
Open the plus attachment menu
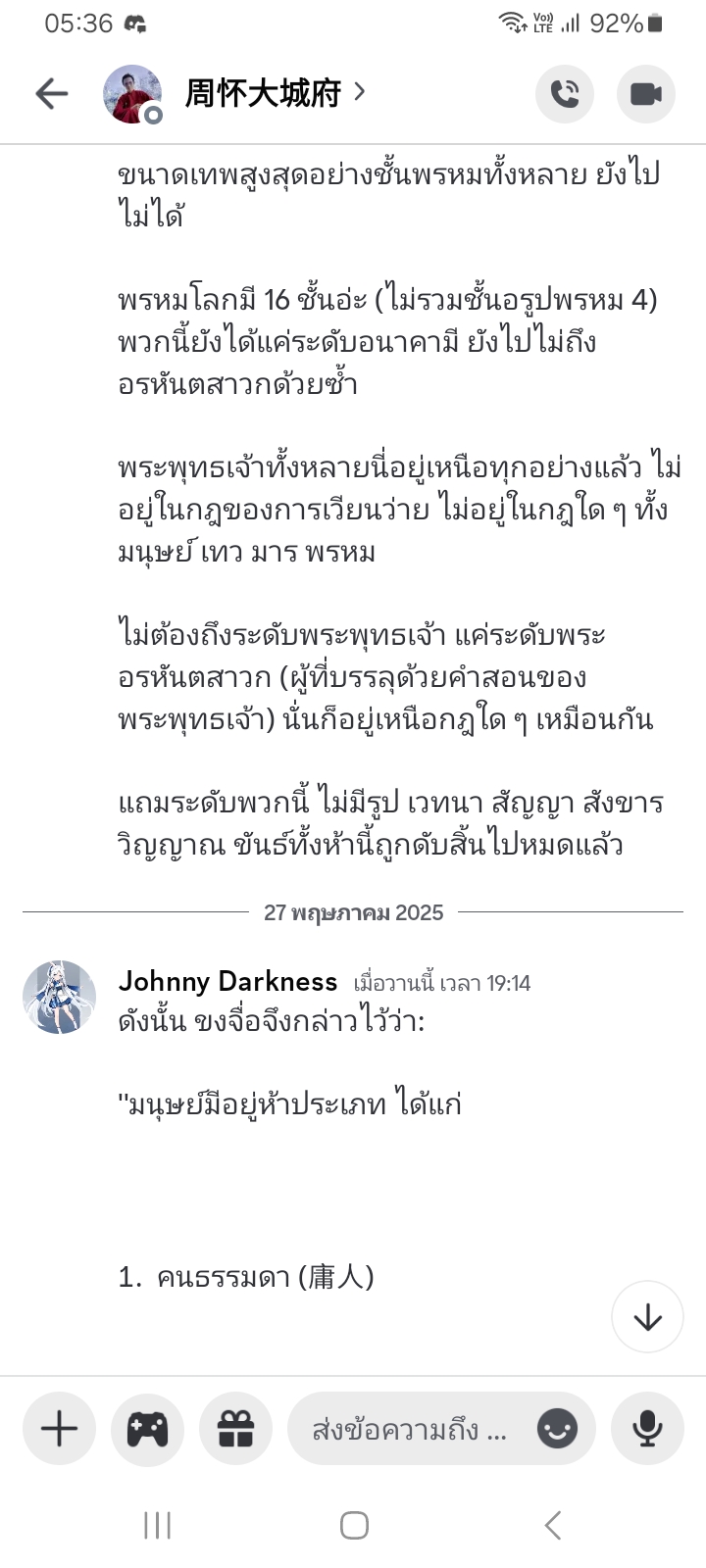(x=59, y=1429)
